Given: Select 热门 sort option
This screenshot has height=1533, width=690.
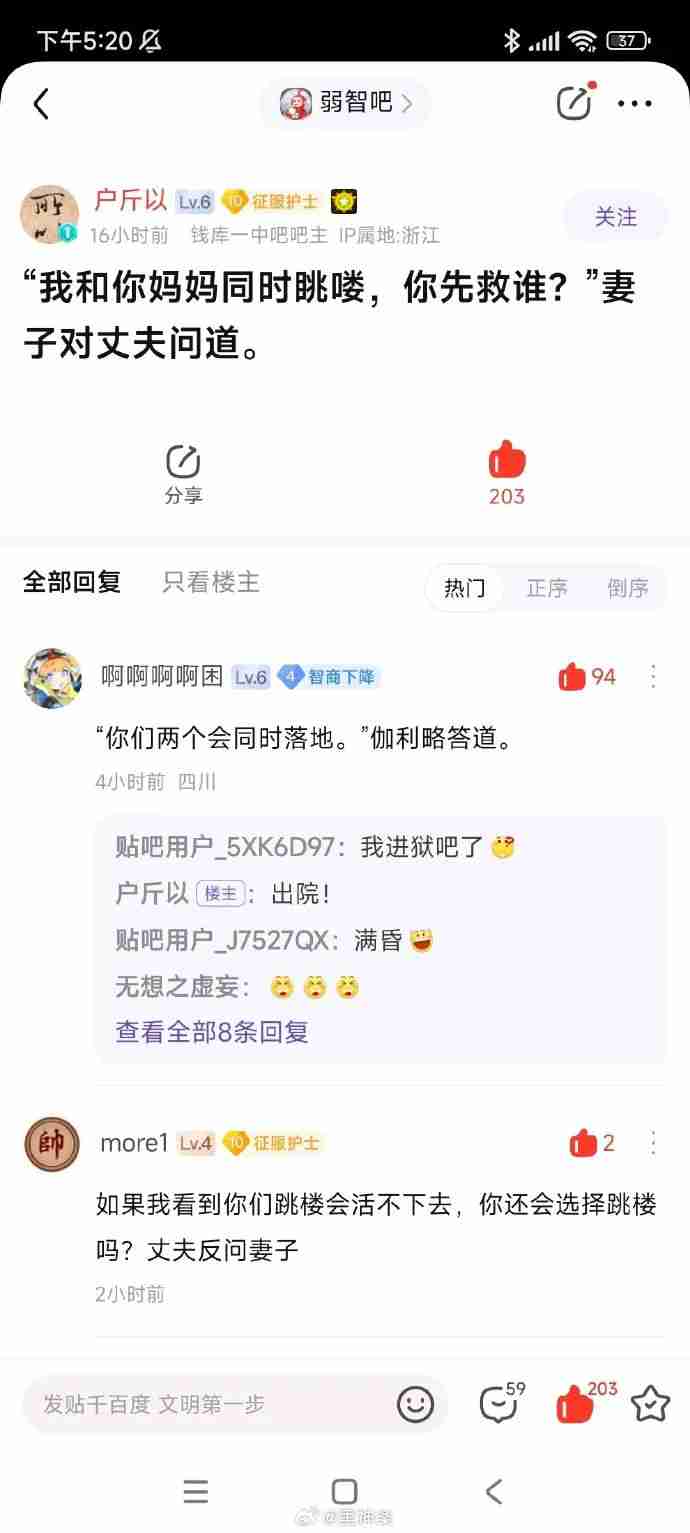Looking at the screenshot, I should point(465,588).
